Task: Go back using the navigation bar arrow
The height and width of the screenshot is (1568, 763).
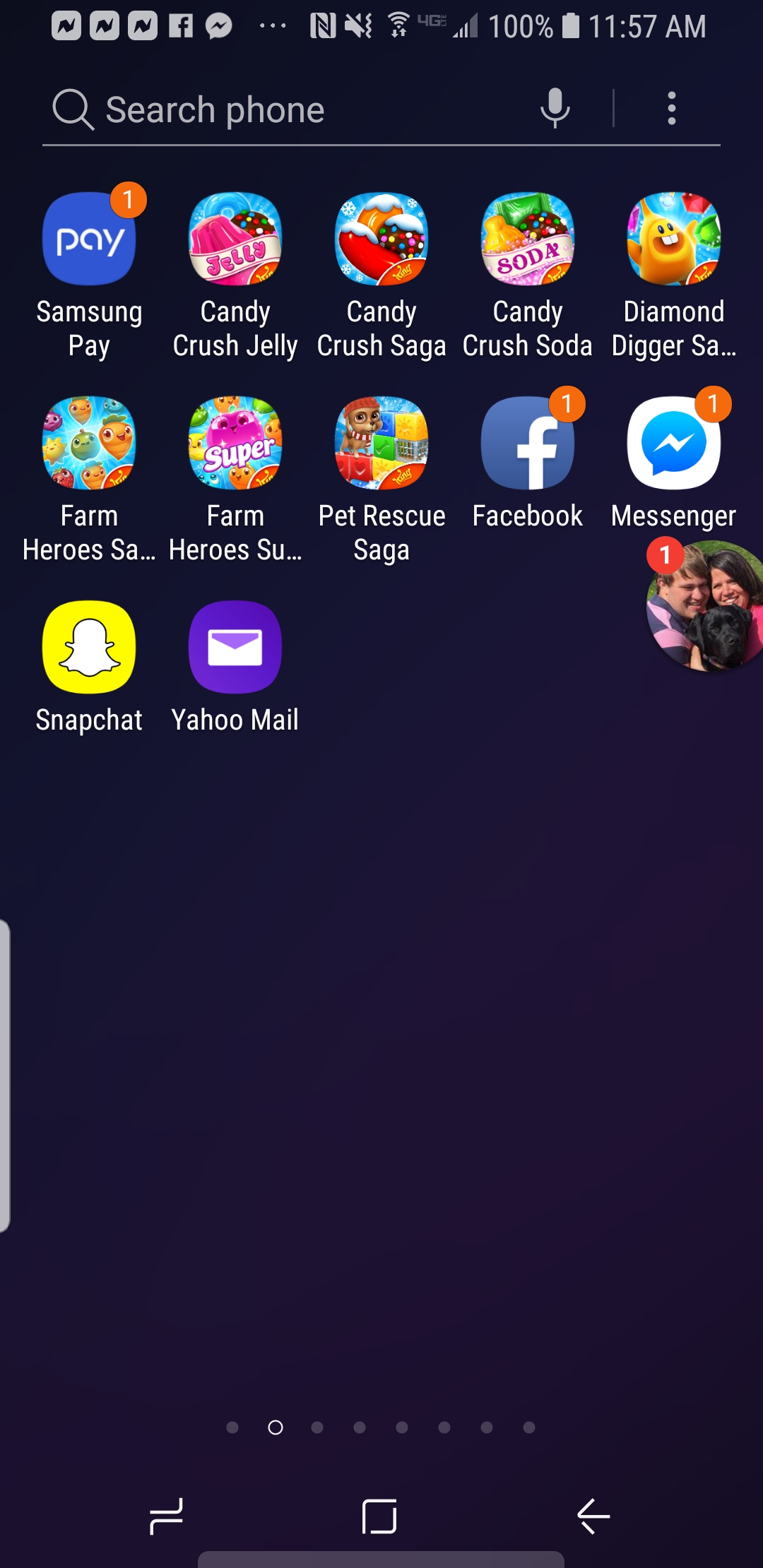Action: click(x=593, y=1516)
